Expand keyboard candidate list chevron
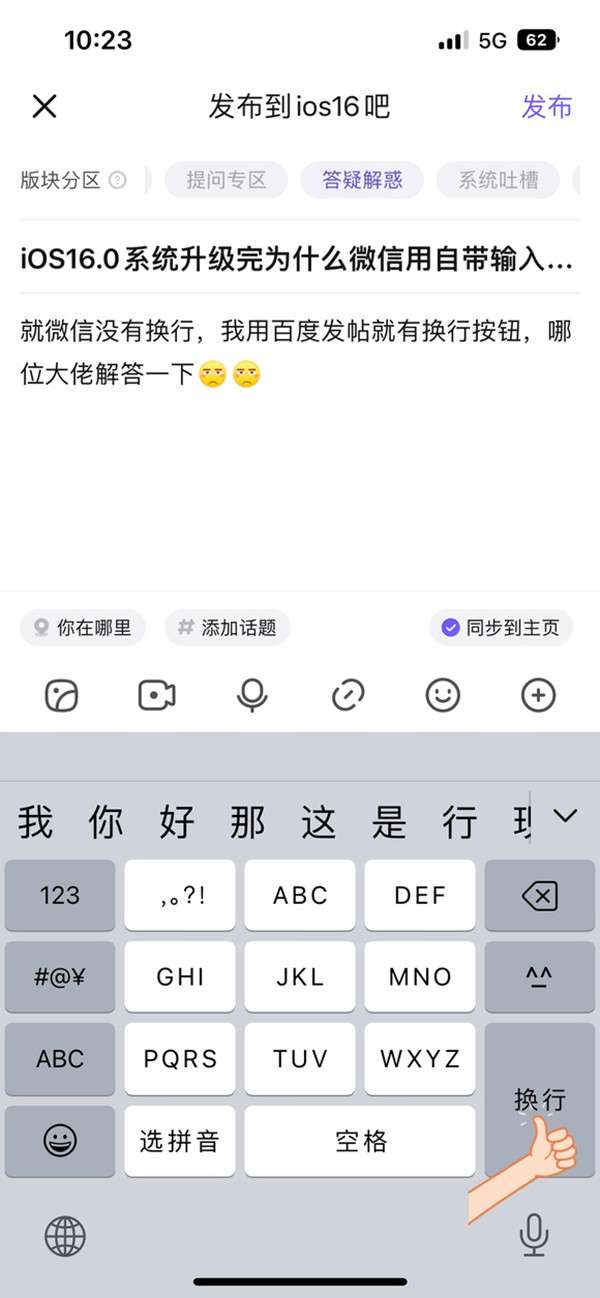 [x=565, y=816]
